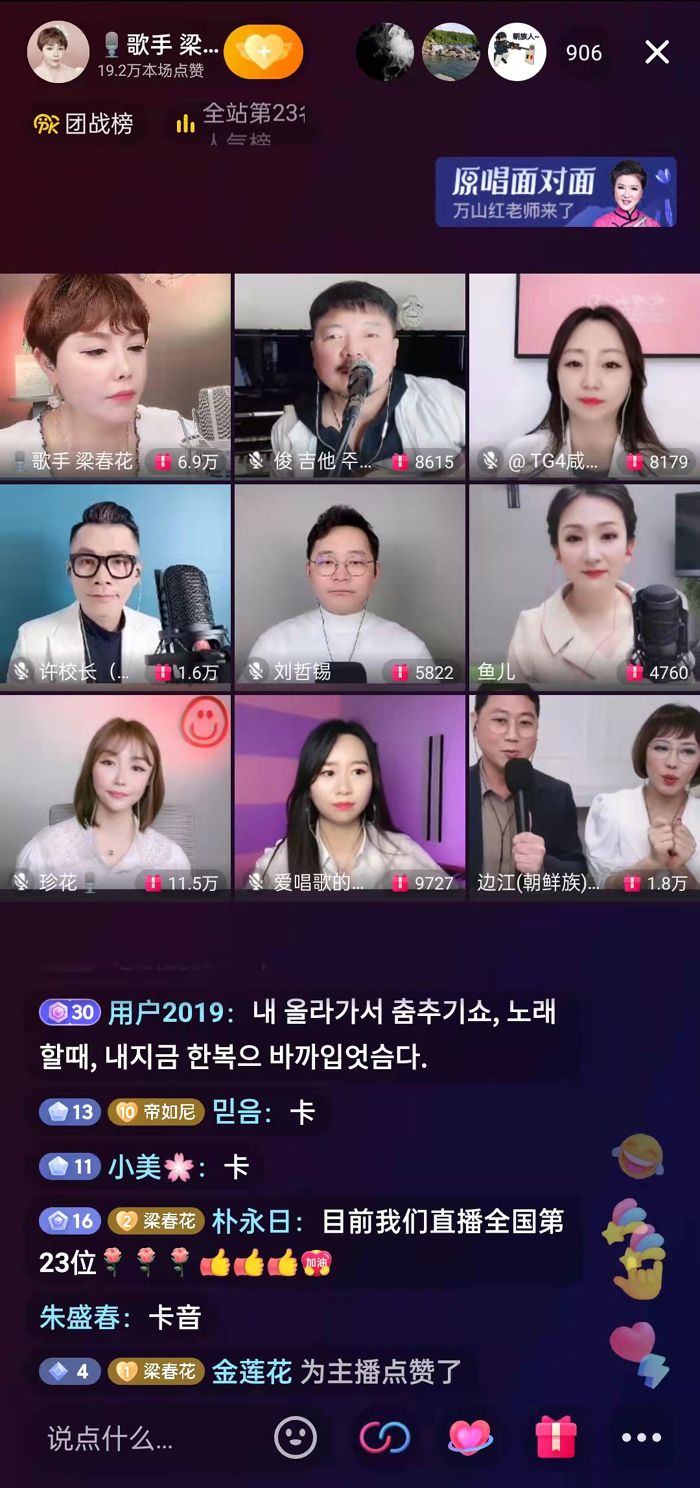Select the 刘哲锡 video tile
Image resolution: width=700 pixels, height=1488 pixels.
pos(349,585)
